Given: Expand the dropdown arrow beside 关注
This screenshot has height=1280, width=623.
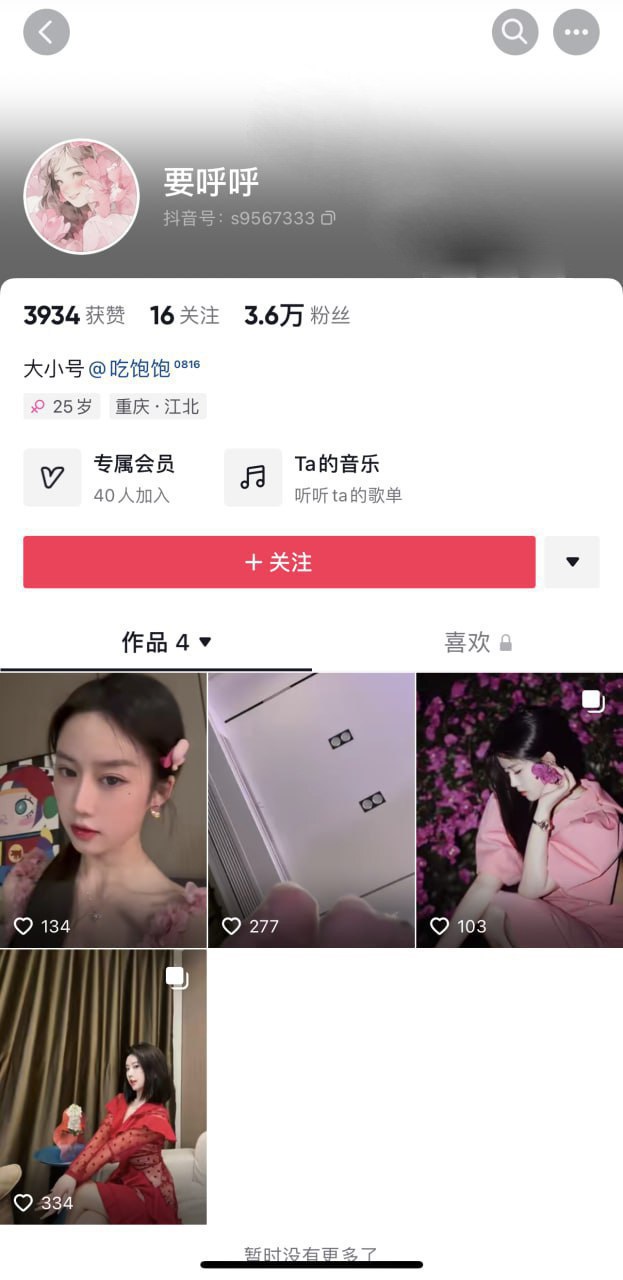Looking at the screenshot, I should pyautogui.click(x=572, y=562).
